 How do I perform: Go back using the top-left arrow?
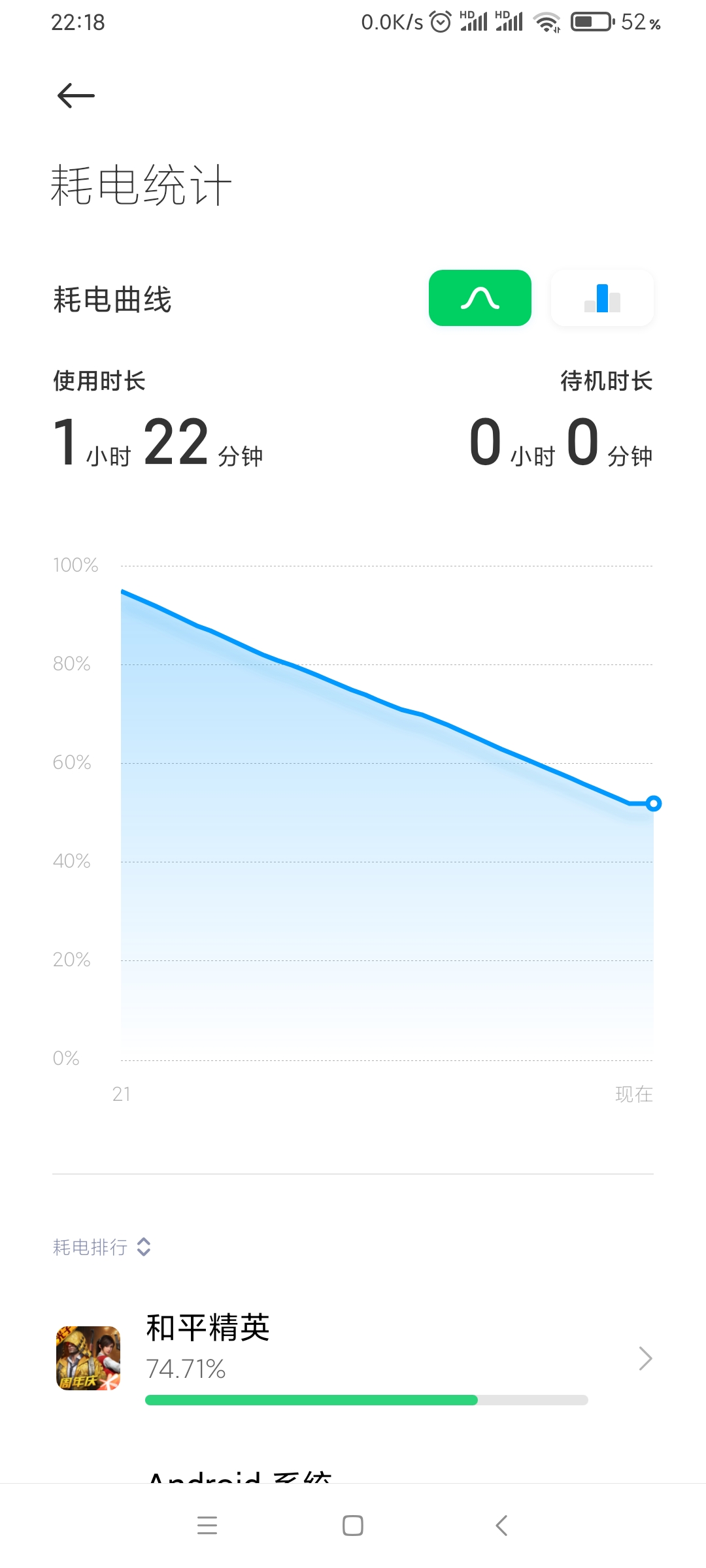76,96
